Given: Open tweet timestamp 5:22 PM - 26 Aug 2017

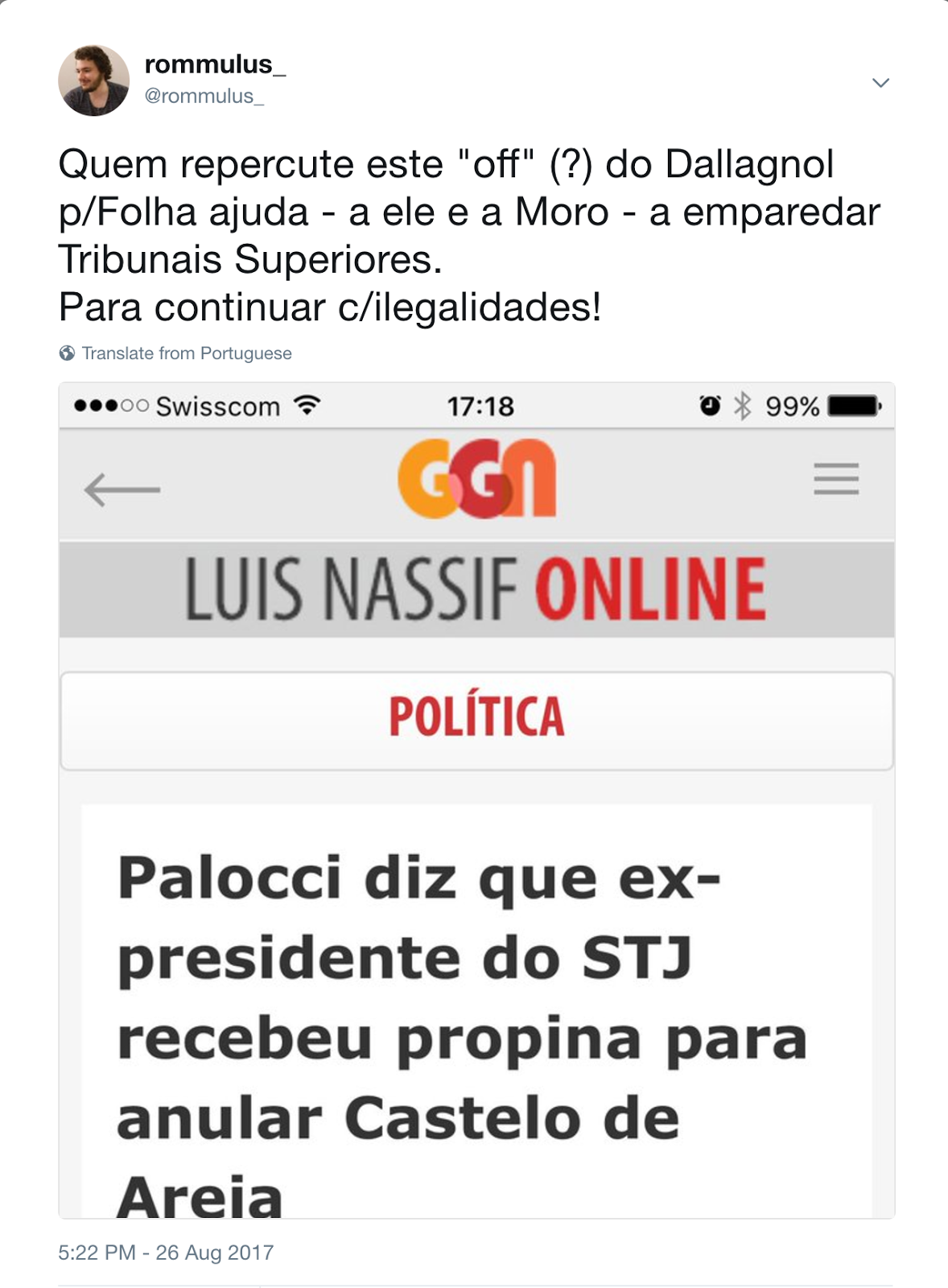Looking at the screenshot, I should pos(166,1253).
